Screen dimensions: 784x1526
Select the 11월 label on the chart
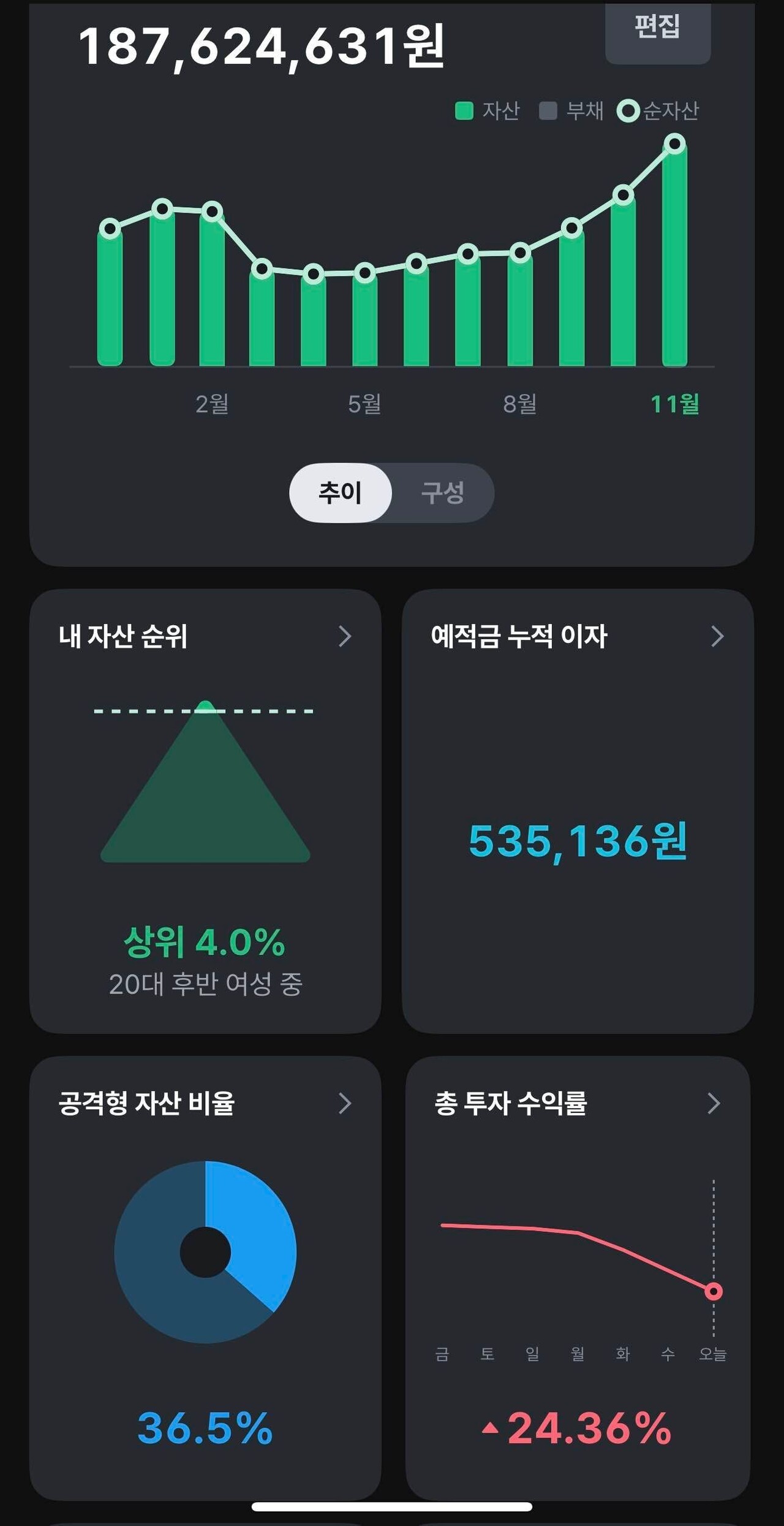(x=676, y=404)
